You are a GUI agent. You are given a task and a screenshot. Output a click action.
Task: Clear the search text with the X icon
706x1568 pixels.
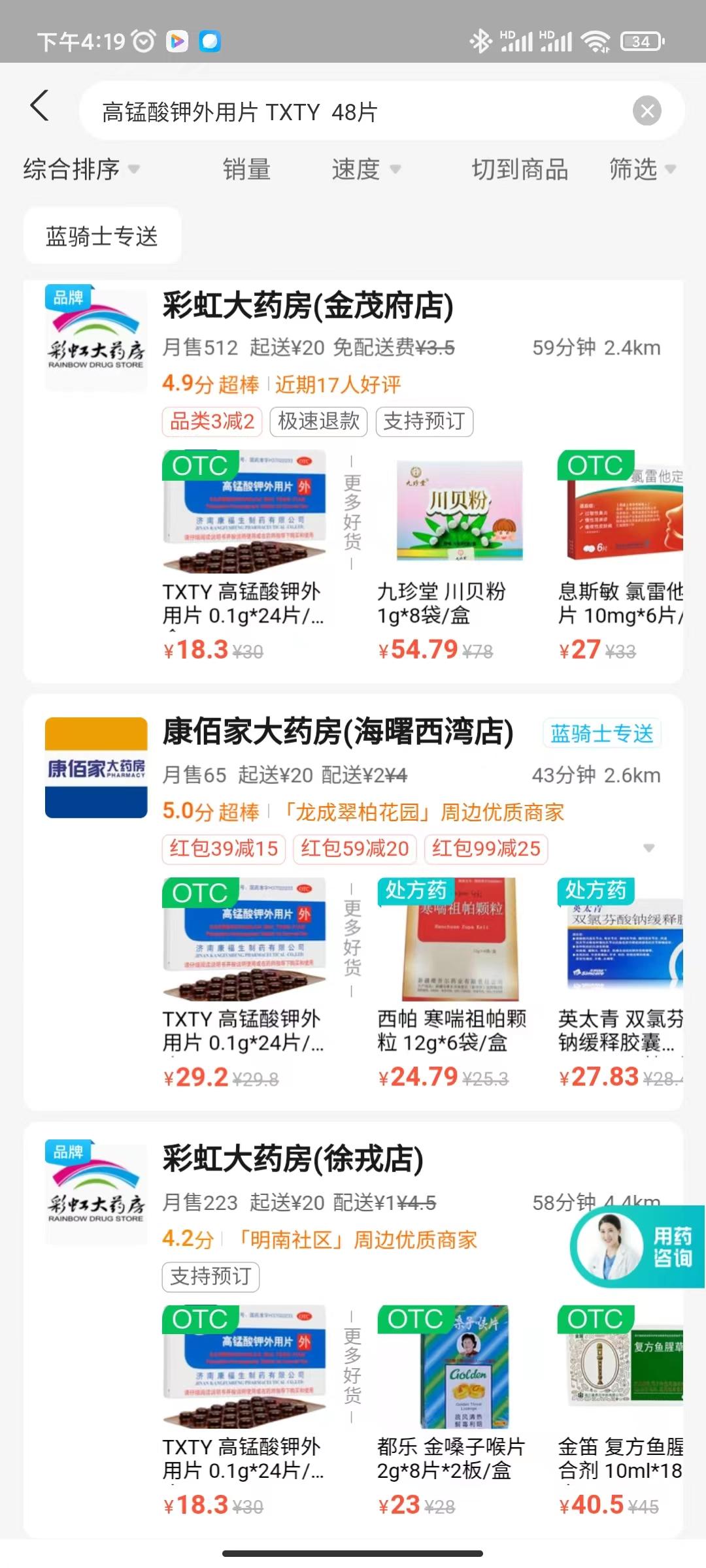648,110
